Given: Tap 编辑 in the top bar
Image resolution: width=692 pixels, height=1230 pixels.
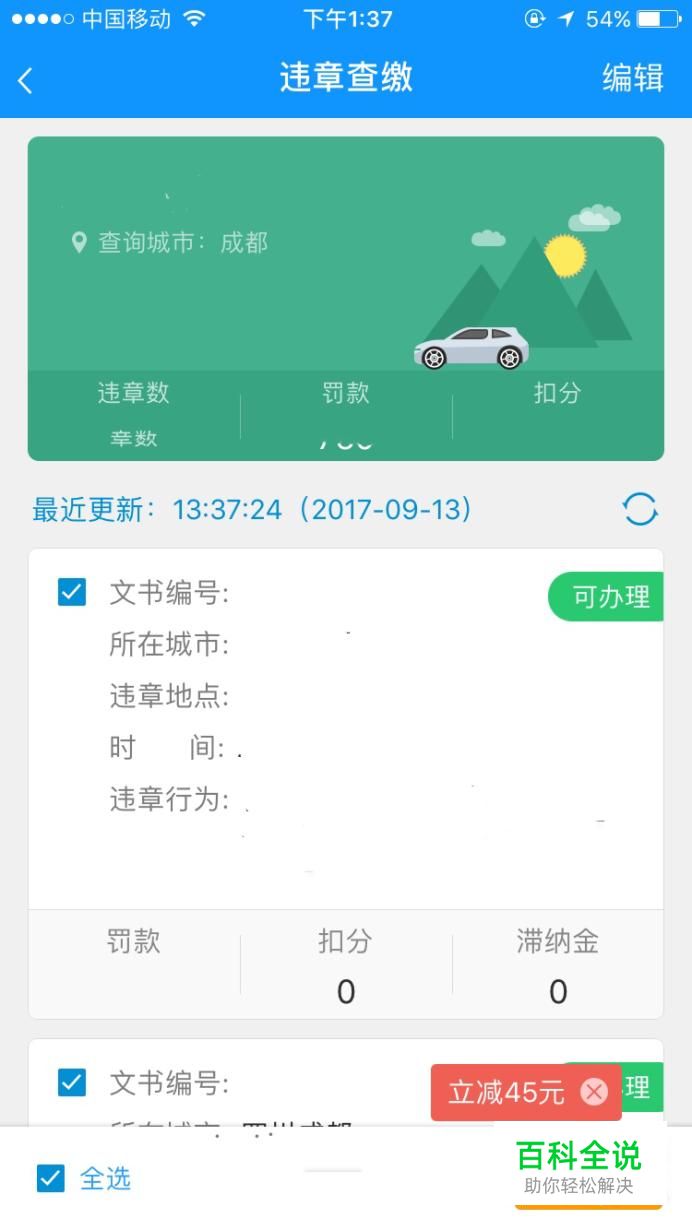Looking at the screenshot, I should coord(633,79).
